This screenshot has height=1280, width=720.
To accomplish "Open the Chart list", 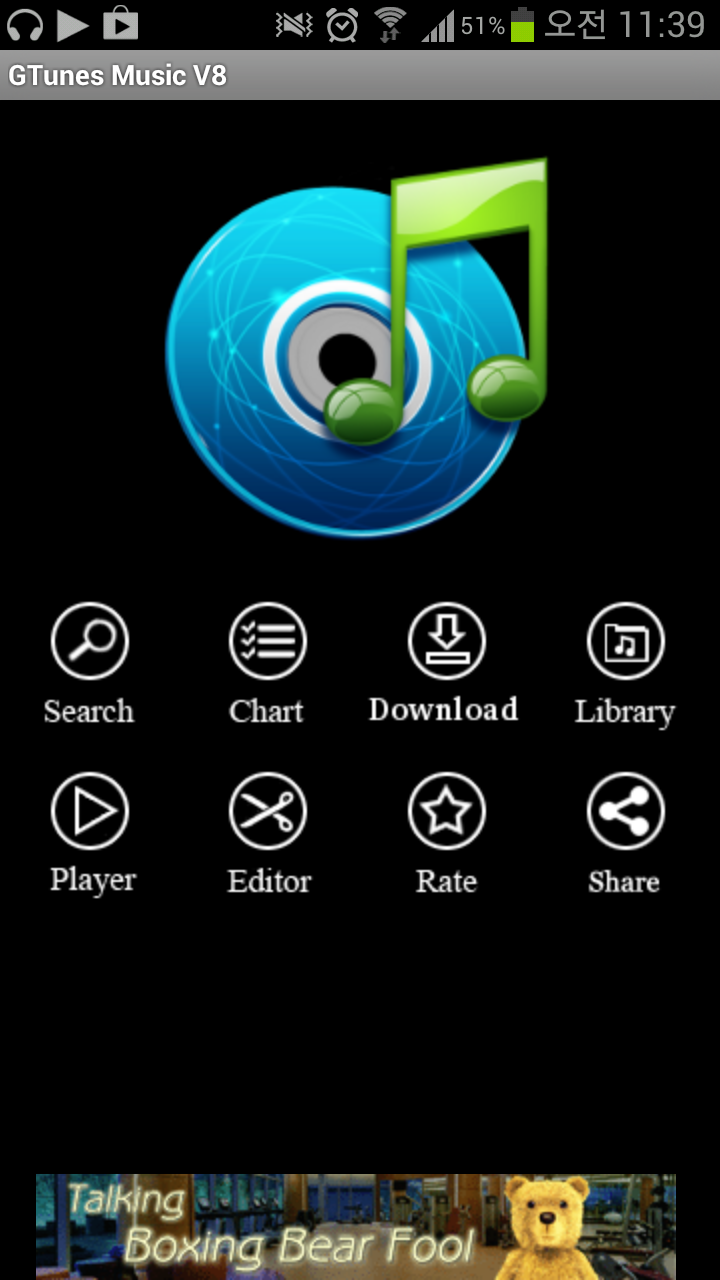I will point(267,662).
